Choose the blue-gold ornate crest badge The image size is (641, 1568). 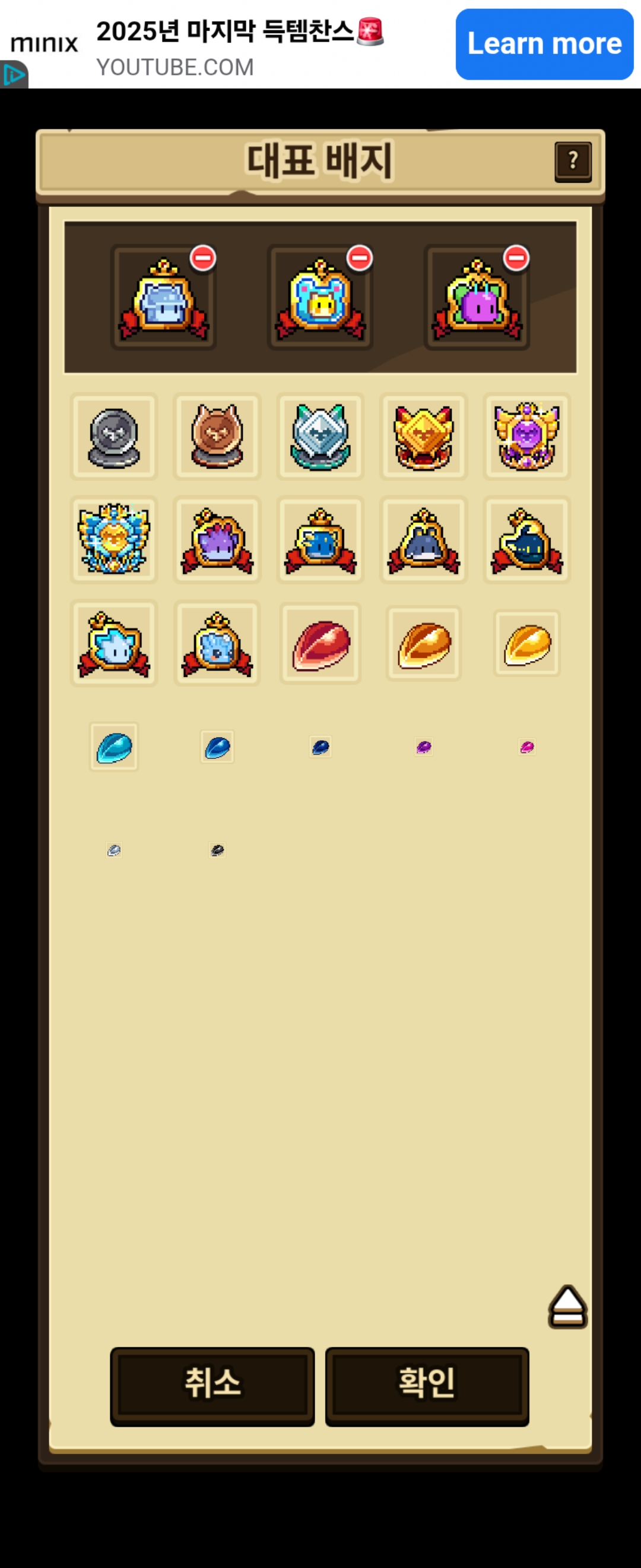(x=114, y=540)
